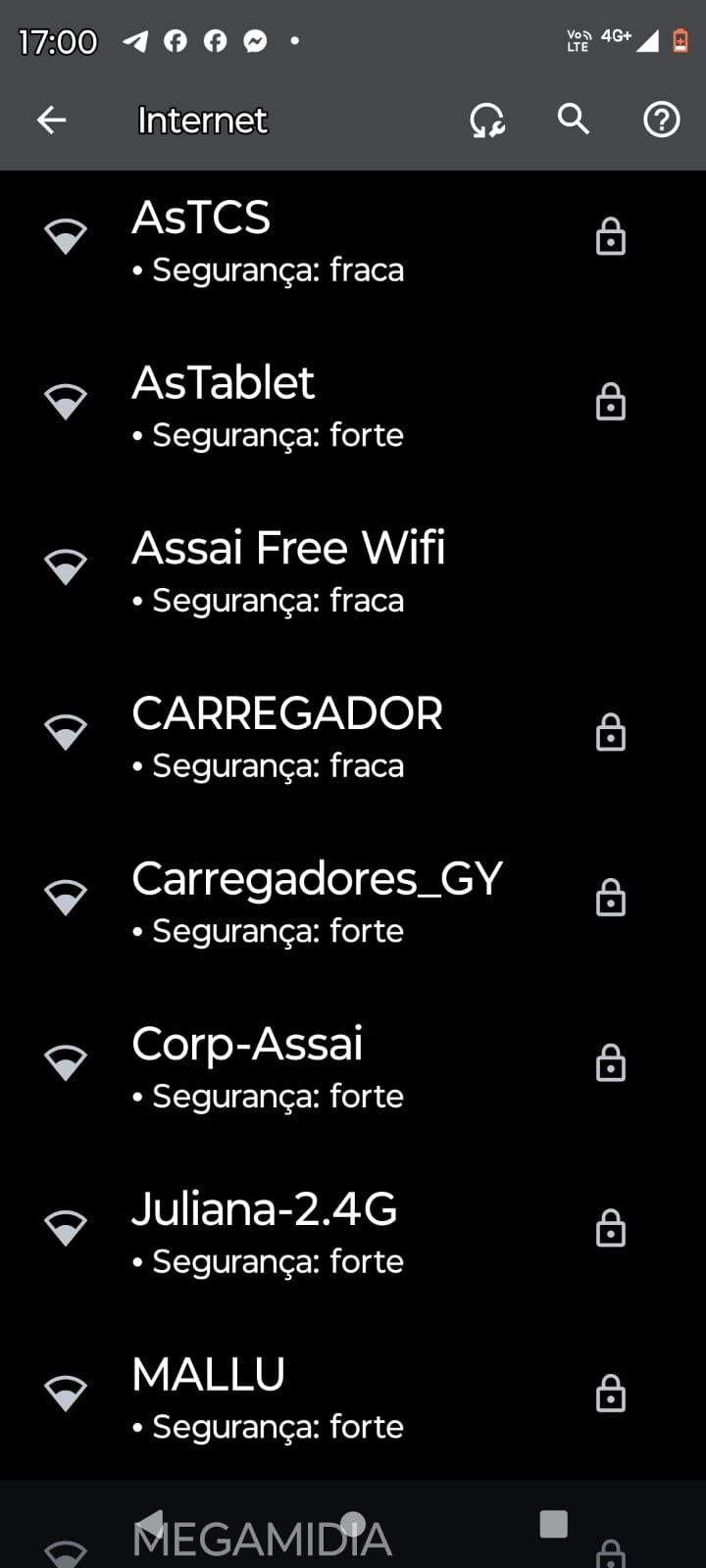The image size is (706, 1568).
Task: Go back from the Internet screen
Action: coord(51,121)
